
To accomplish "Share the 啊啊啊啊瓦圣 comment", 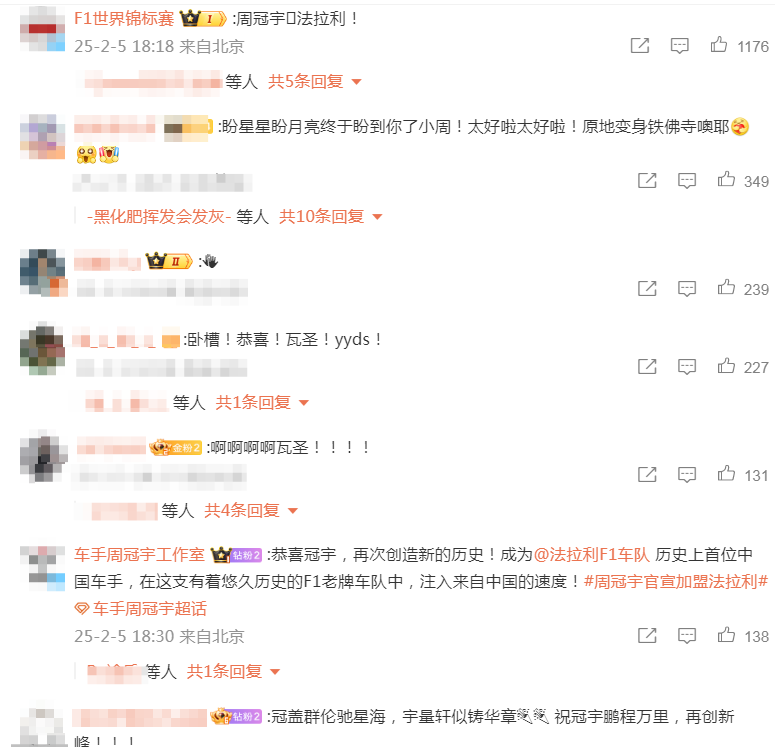I will [648, 474].
